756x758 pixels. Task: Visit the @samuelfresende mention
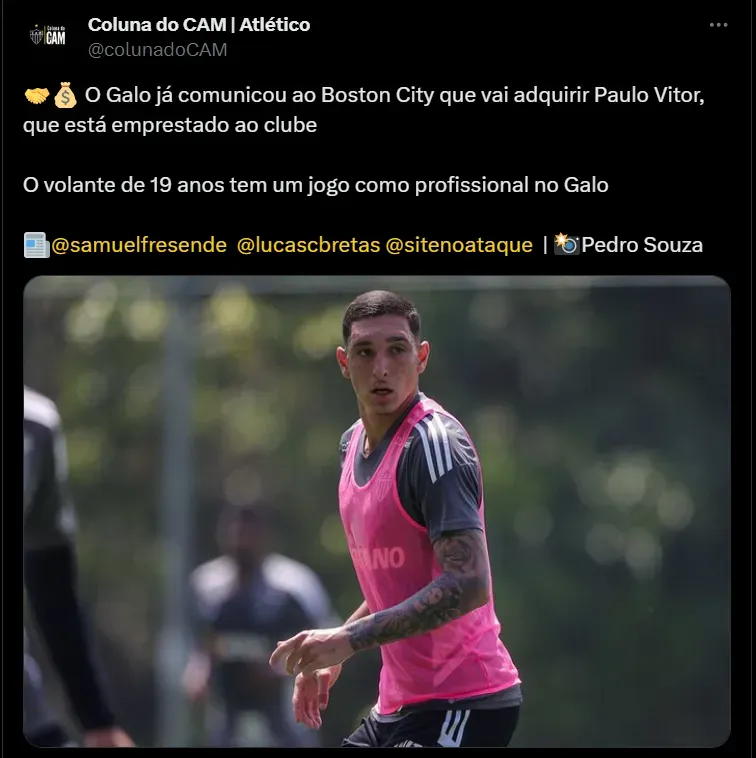[138, 245]
